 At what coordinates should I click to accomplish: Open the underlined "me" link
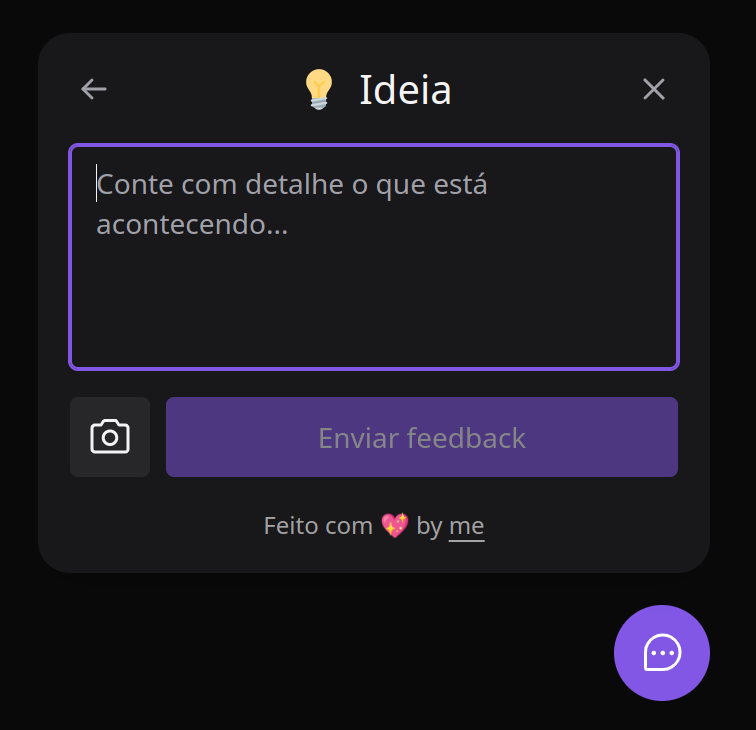[466, 526]
